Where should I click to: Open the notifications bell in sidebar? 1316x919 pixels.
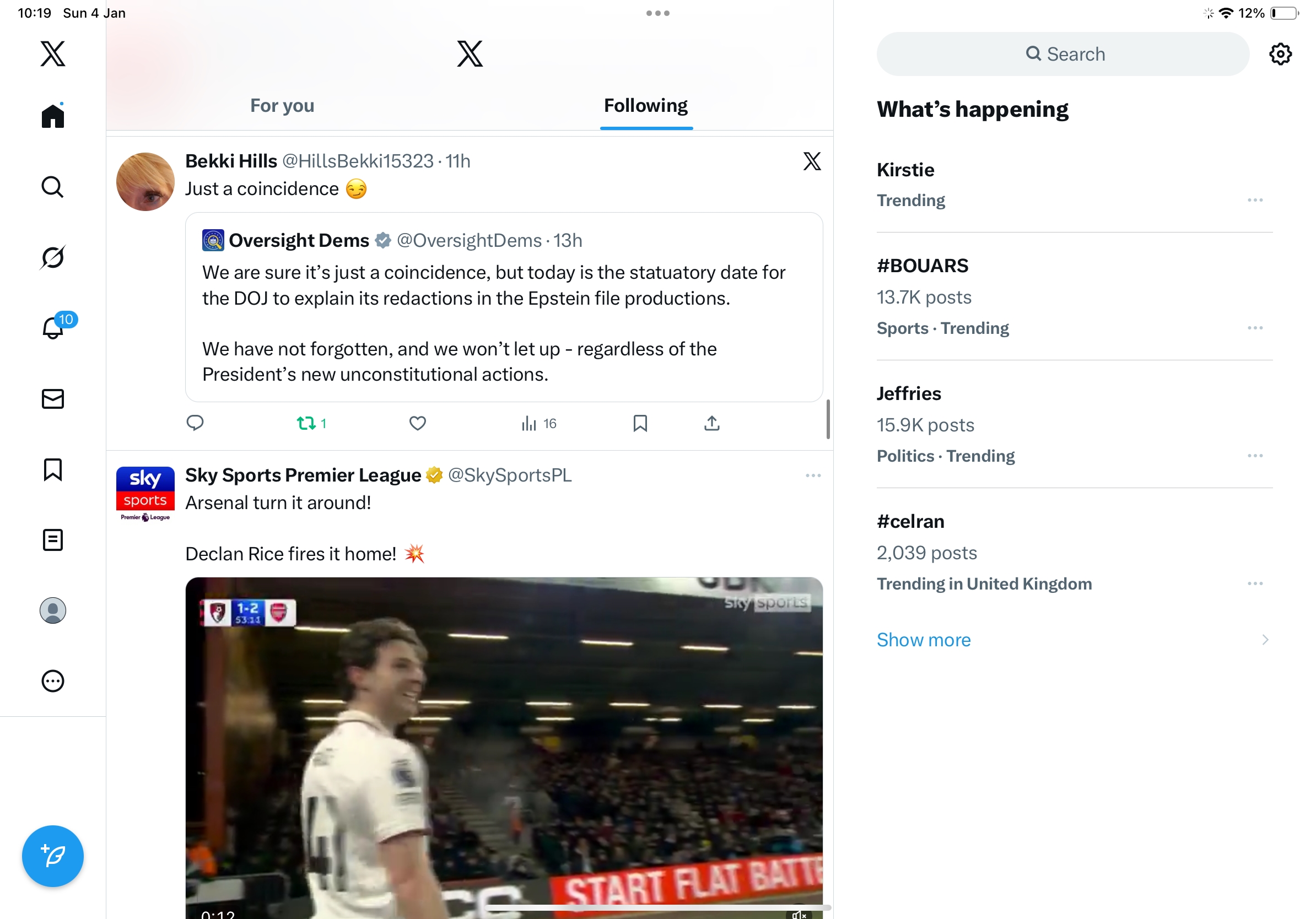(53, 328)
